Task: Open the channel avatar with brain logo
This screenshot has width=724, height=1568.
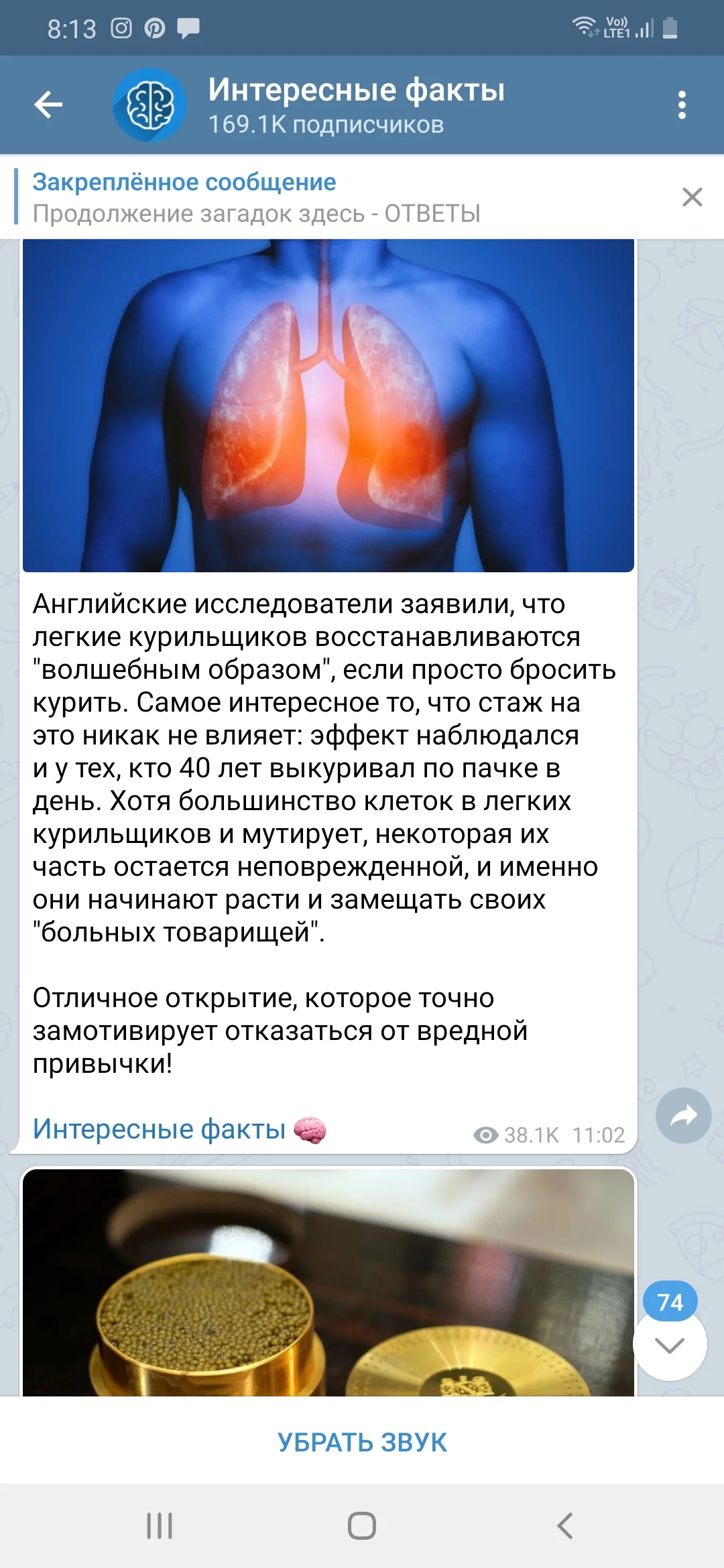Action: [149, 104]
